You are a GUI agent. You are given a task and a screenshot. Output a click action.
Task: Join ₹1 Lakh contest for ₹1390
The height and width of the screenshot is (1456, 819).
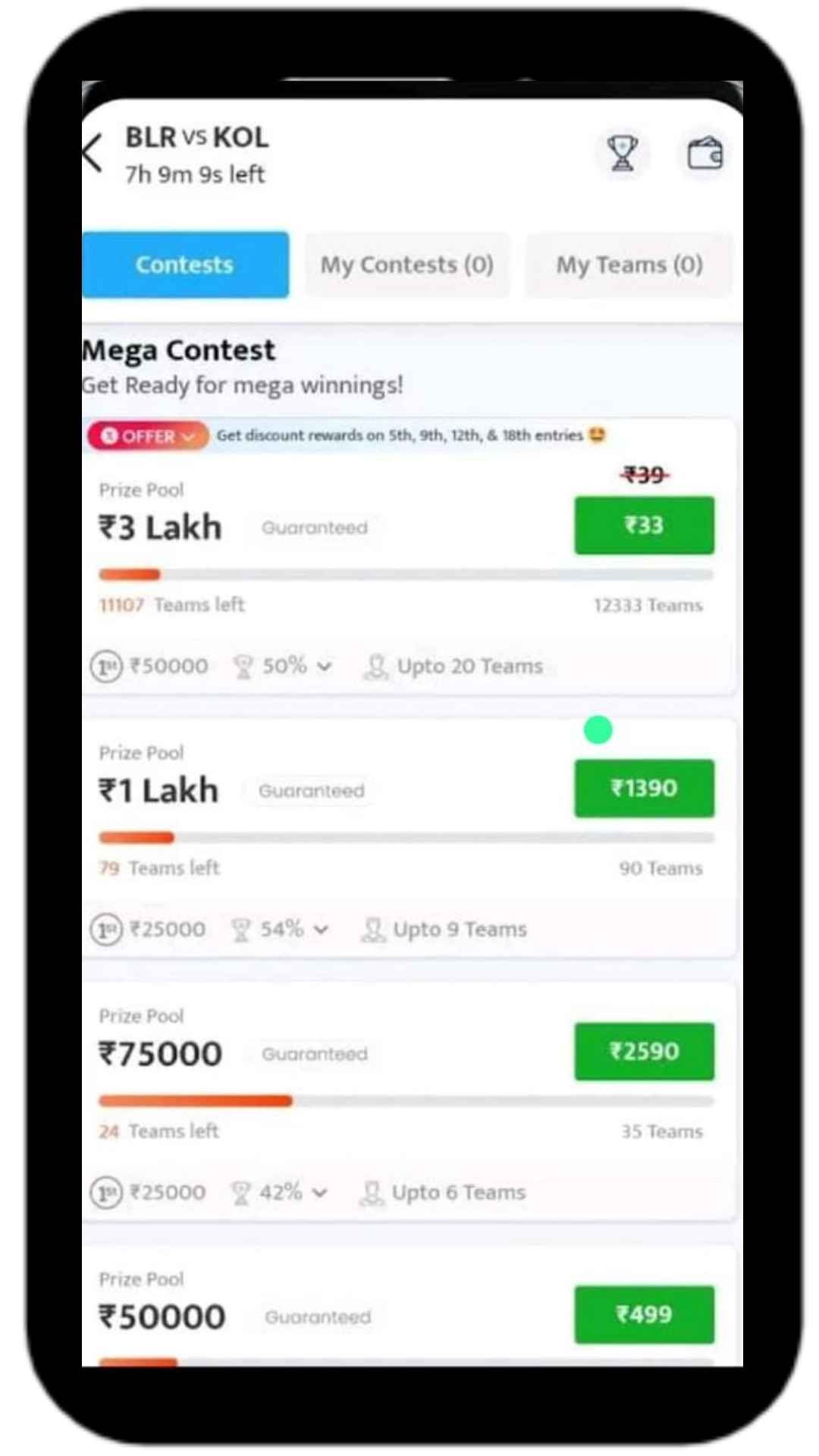coord(644,788)
